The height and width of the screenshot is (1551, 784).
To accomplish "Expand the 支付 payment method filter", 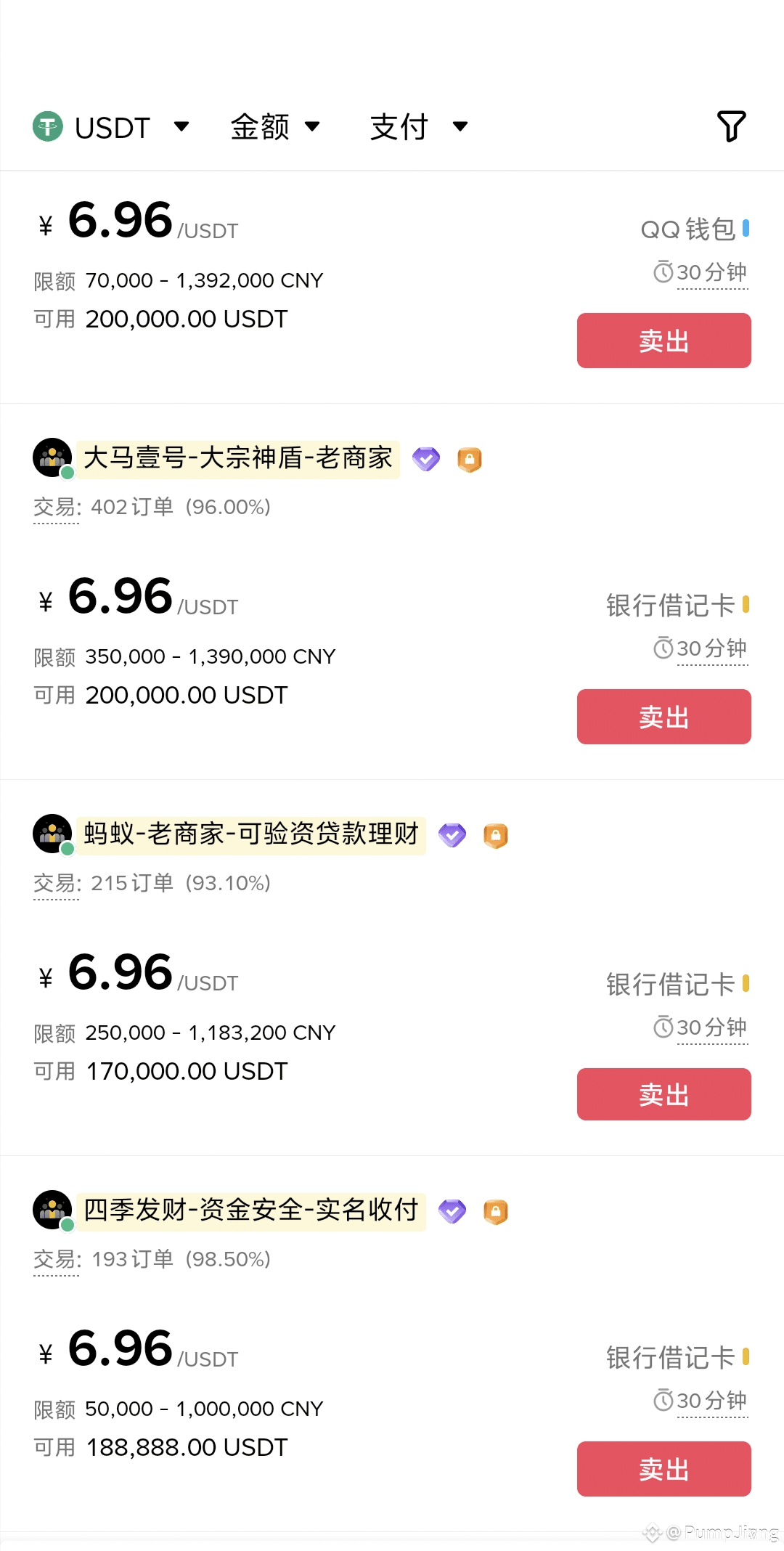I will click(x=418, y=127).
